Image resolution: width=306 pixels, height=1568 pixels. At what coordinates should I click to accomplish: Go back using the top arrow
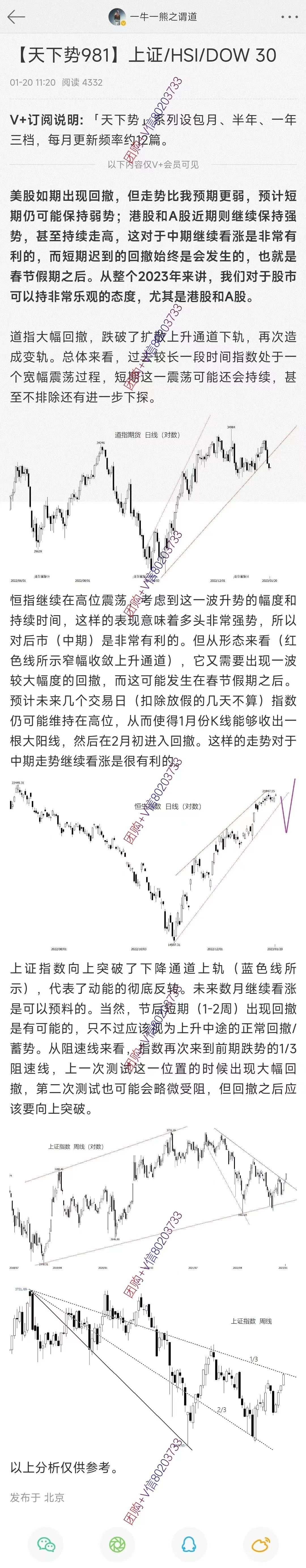pyautogui.click(x=16, y=17)
